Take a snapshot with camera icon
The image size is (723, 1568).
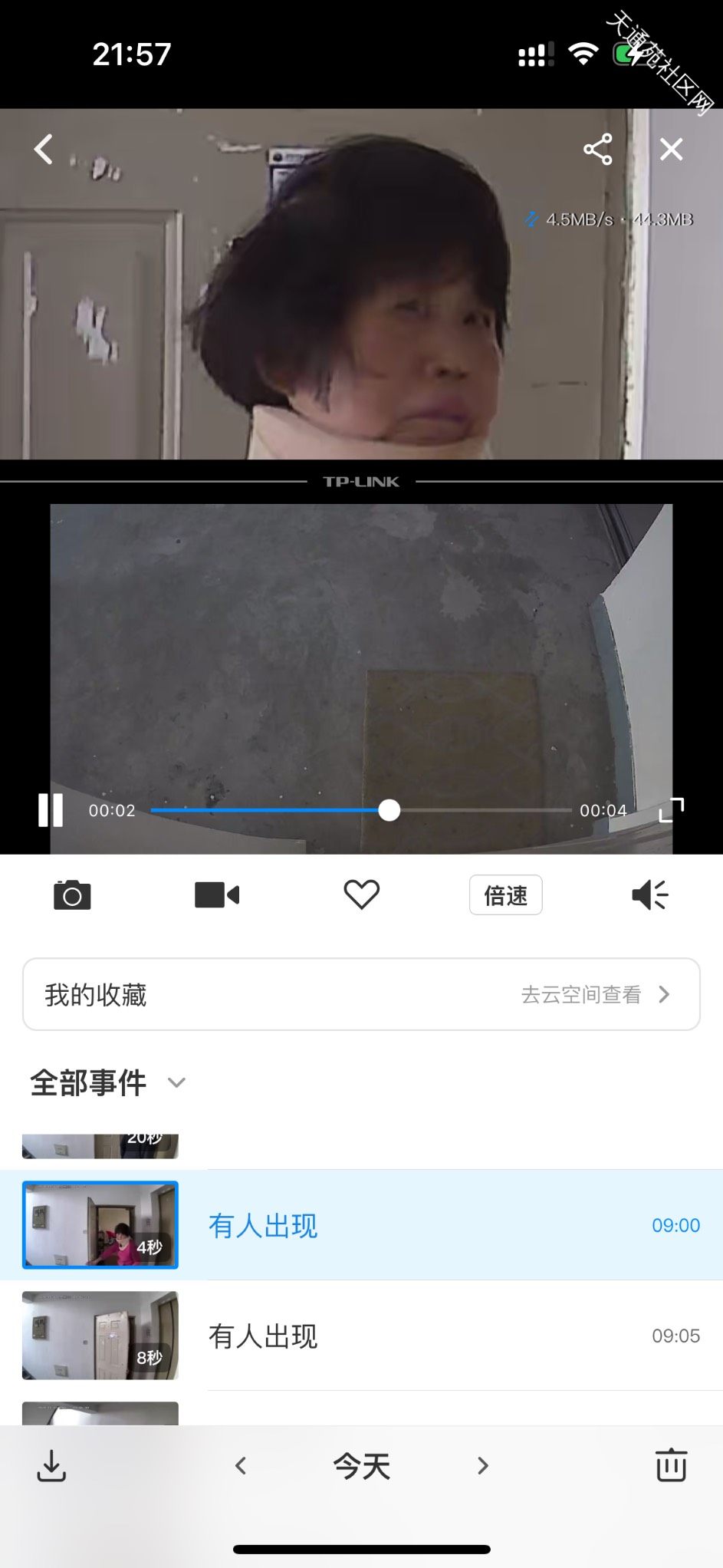point(72,894)
